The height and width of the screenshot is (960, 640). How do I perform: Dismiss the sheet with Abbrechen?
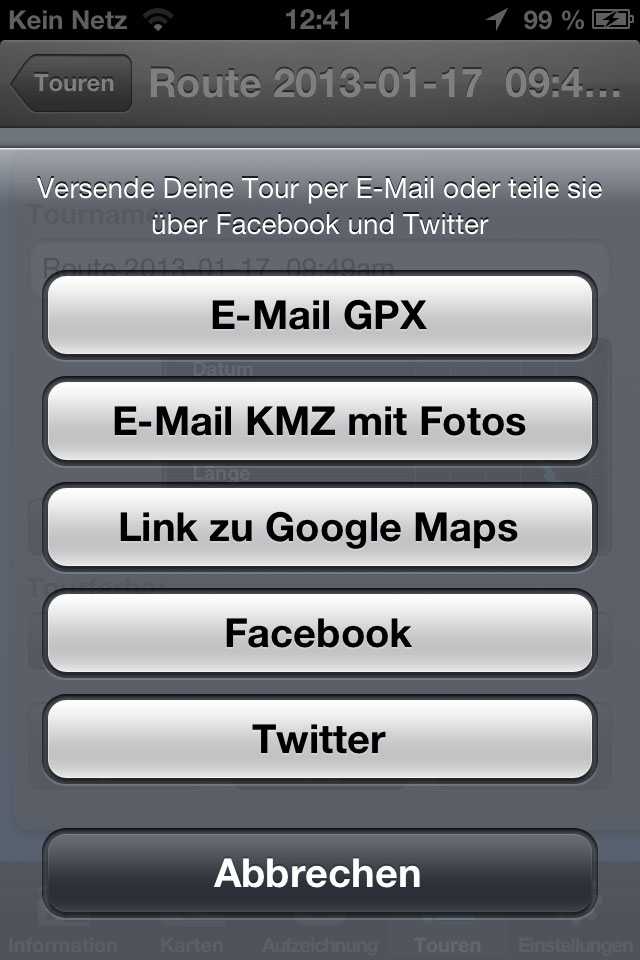(x=319, y=873)
